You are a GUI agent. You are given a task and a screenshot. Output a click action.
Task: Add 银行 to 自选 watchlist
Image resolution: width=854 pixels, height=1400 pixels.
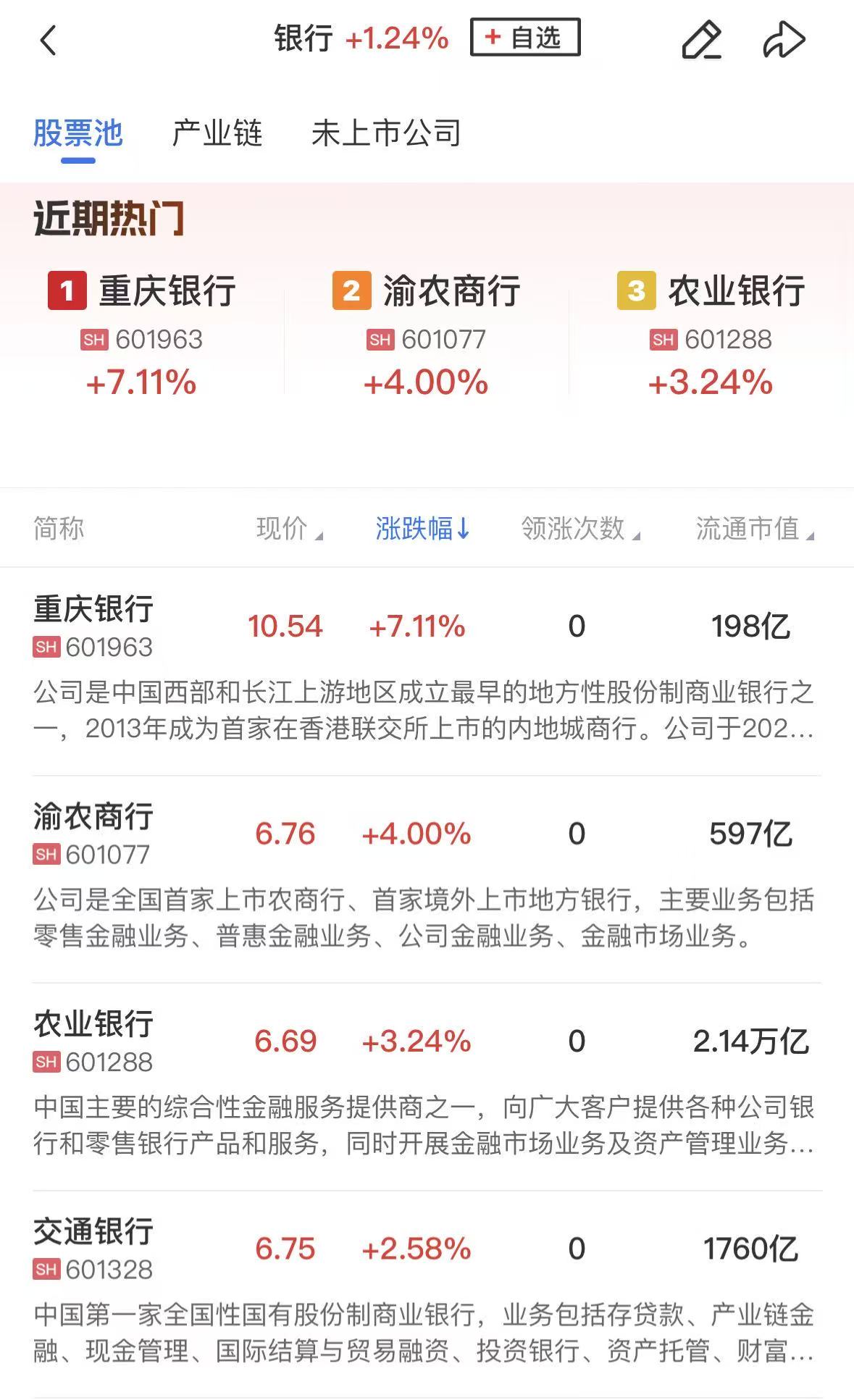(x=525, y=38)
